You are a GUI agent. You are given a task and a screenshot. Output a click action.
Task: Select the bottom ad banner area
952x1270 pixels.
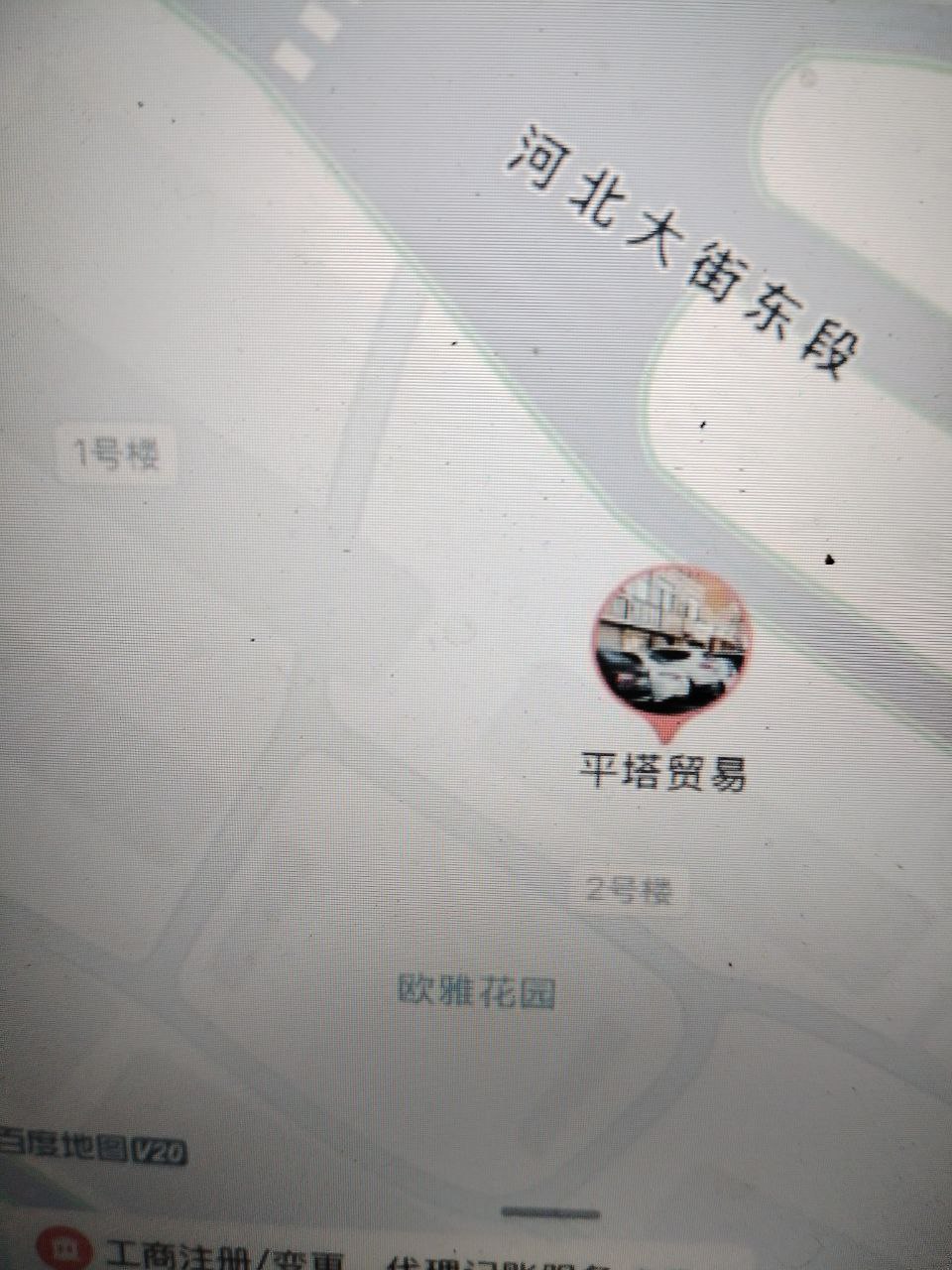click(476, 1252)
